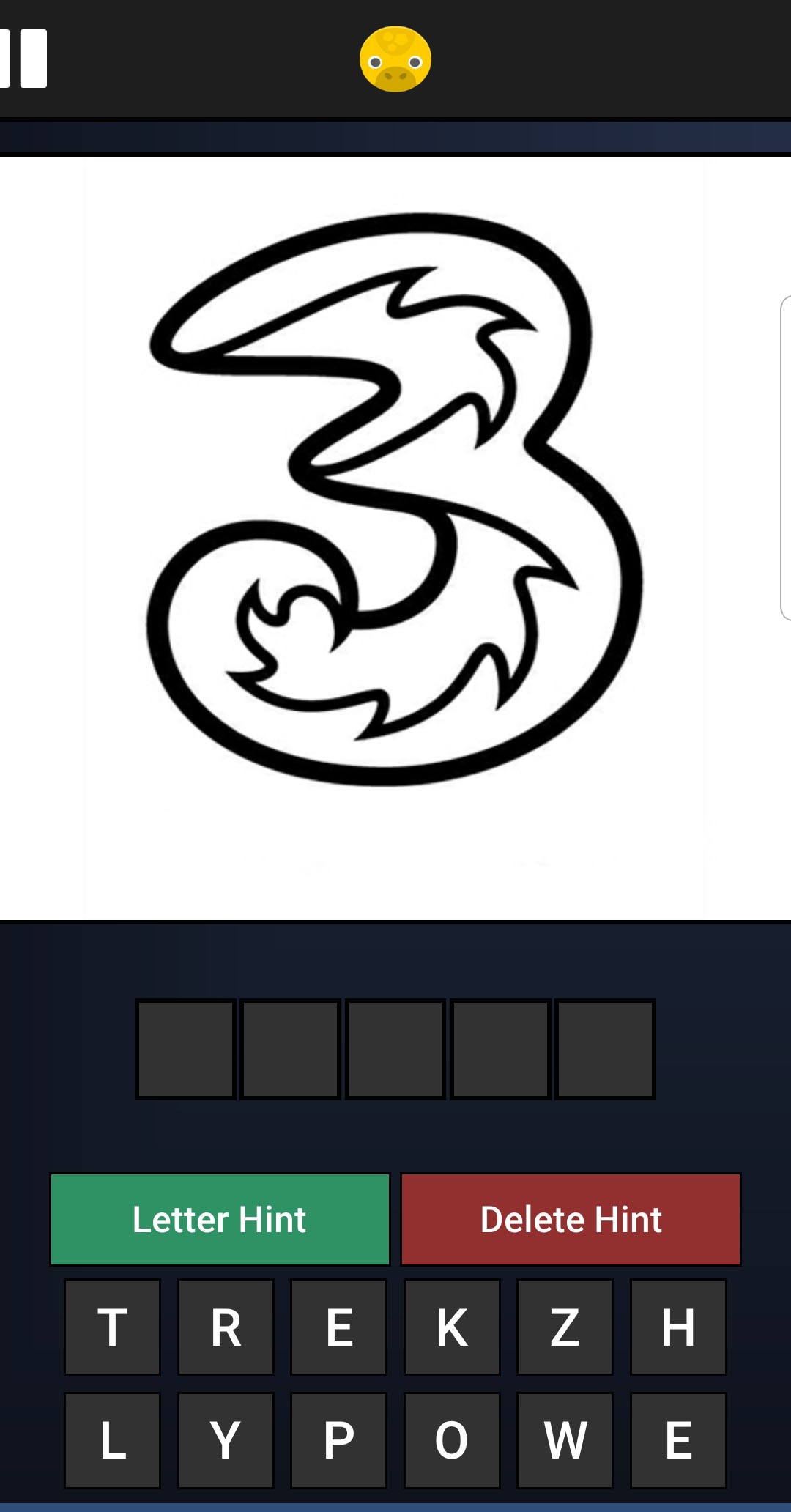Select the letter H tile

[678, 1327]
